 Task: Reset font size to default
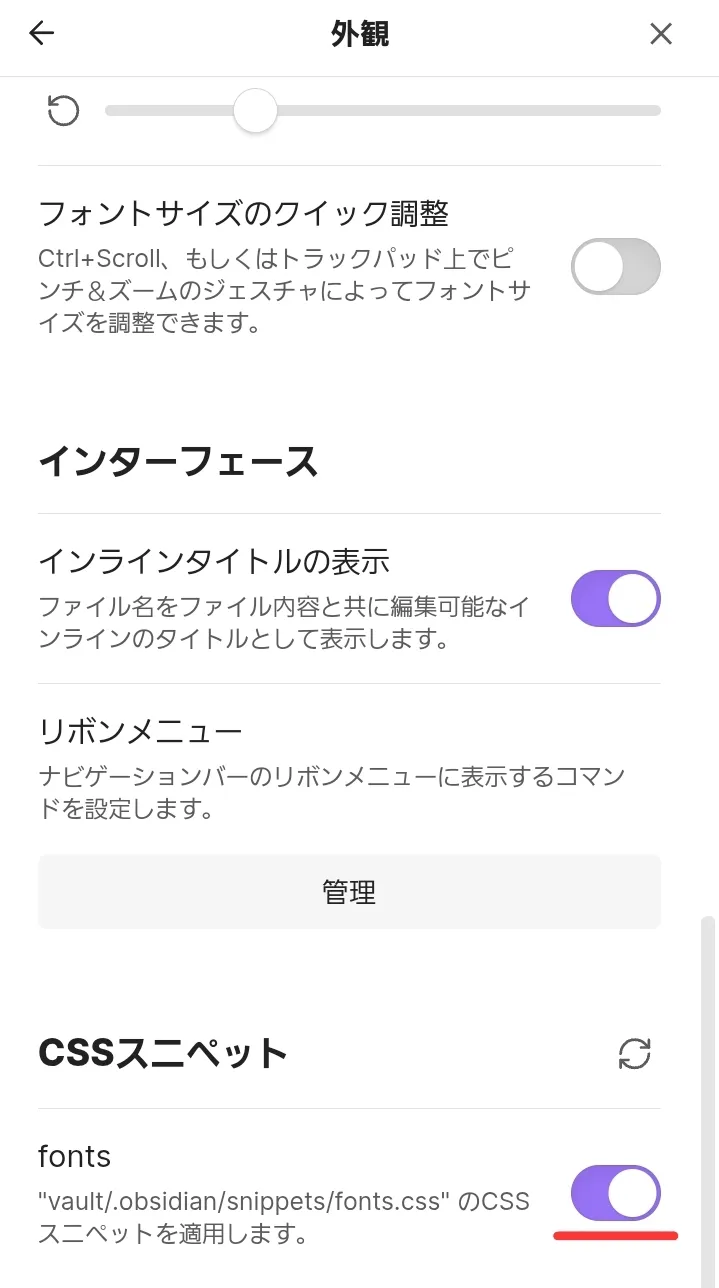[x=63, y=111]
